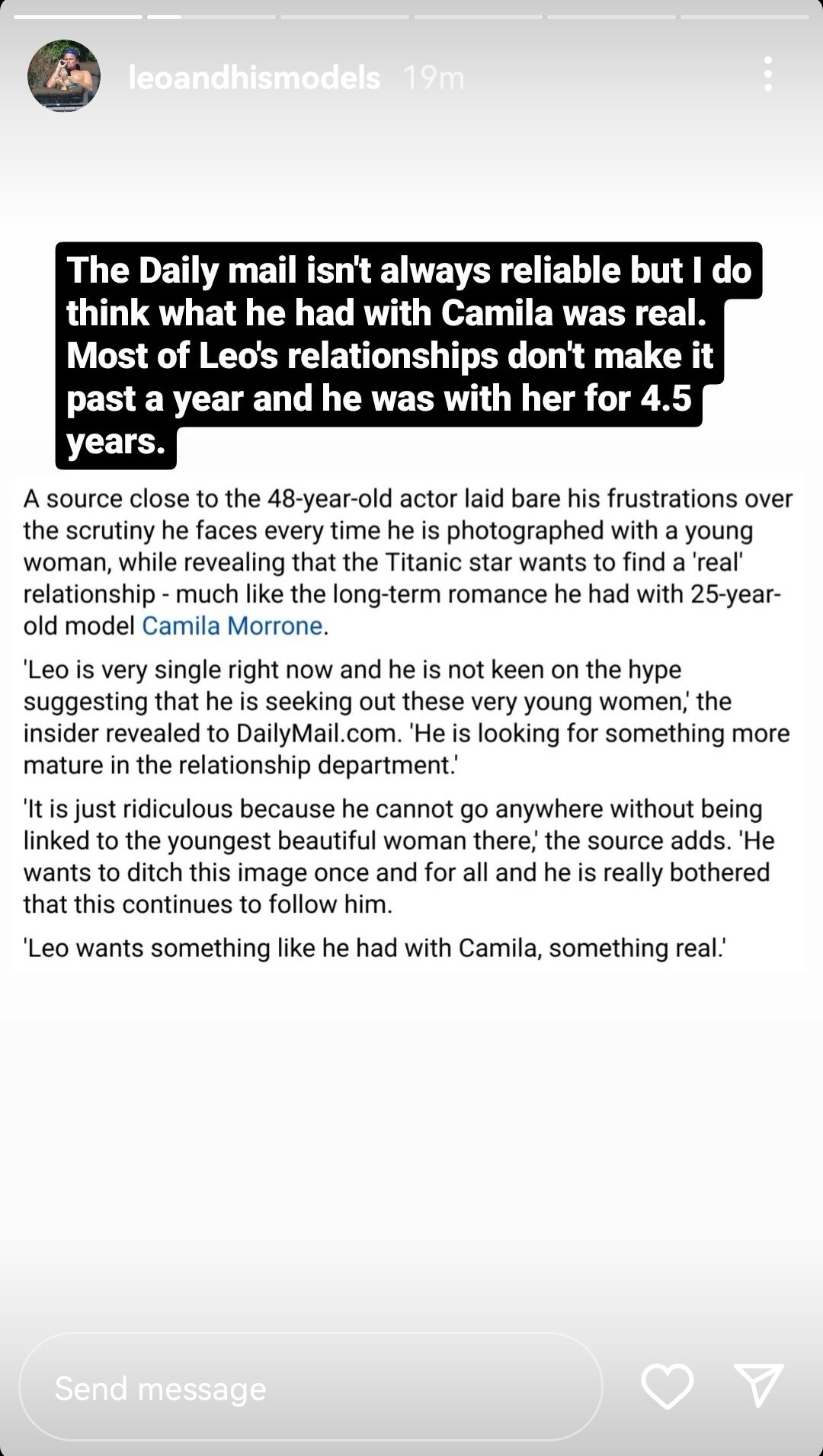
Task: Open the three-dot story options menu
Action: pyautogui.click(x=767, y=74)
